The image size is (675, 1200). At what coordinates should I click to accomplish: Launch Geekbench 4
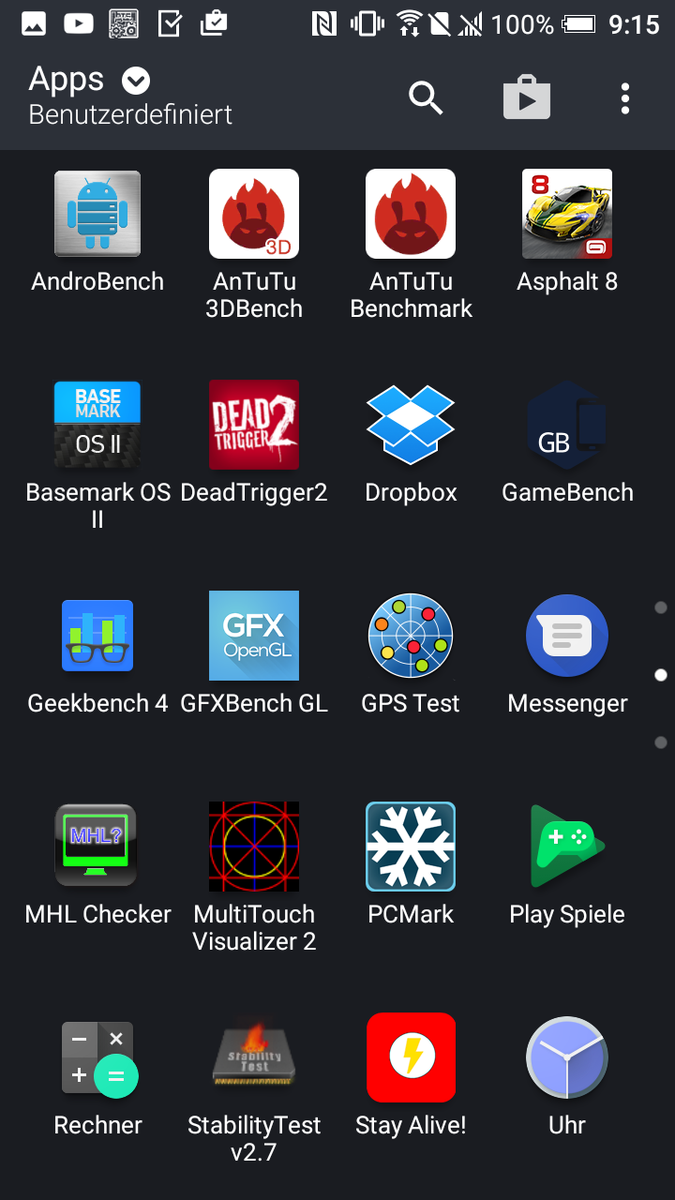coord(97,636)
